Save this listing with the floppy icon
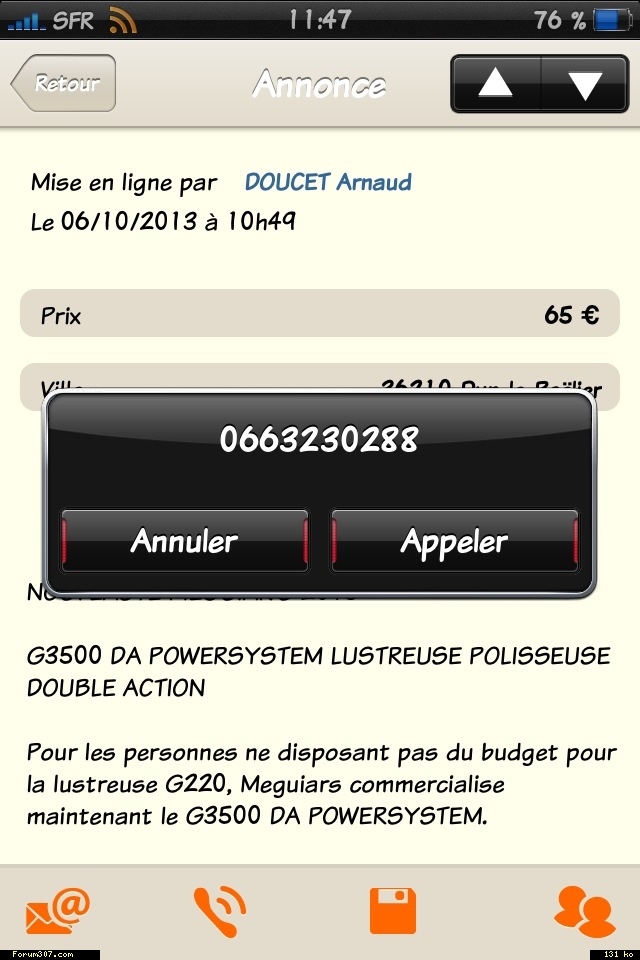 point(392,910)
